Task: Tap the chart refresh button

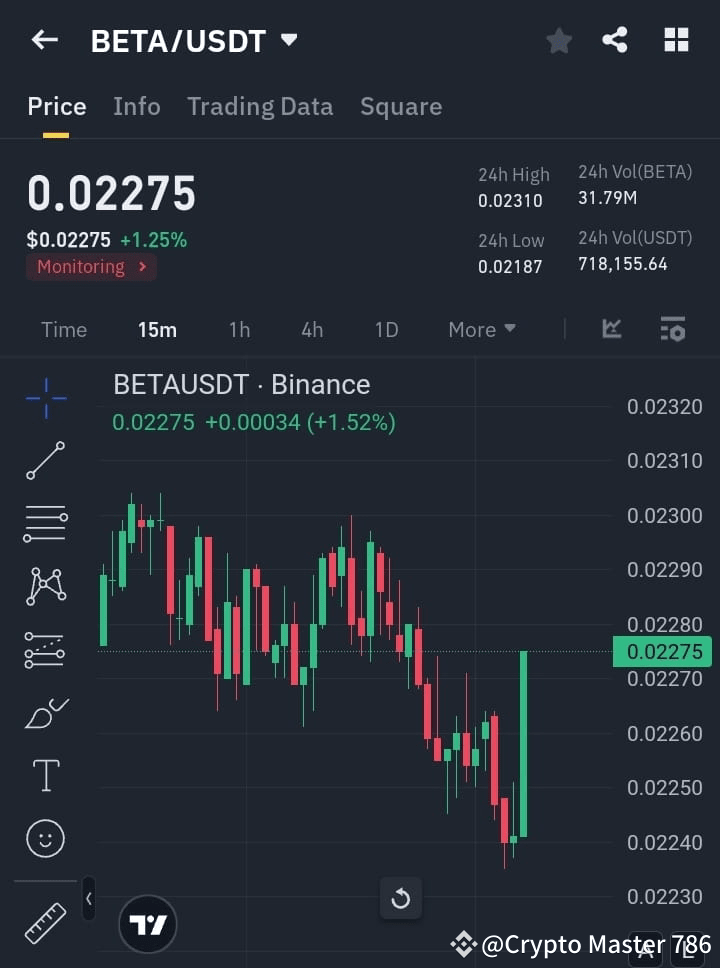Action: click(401, 898)
